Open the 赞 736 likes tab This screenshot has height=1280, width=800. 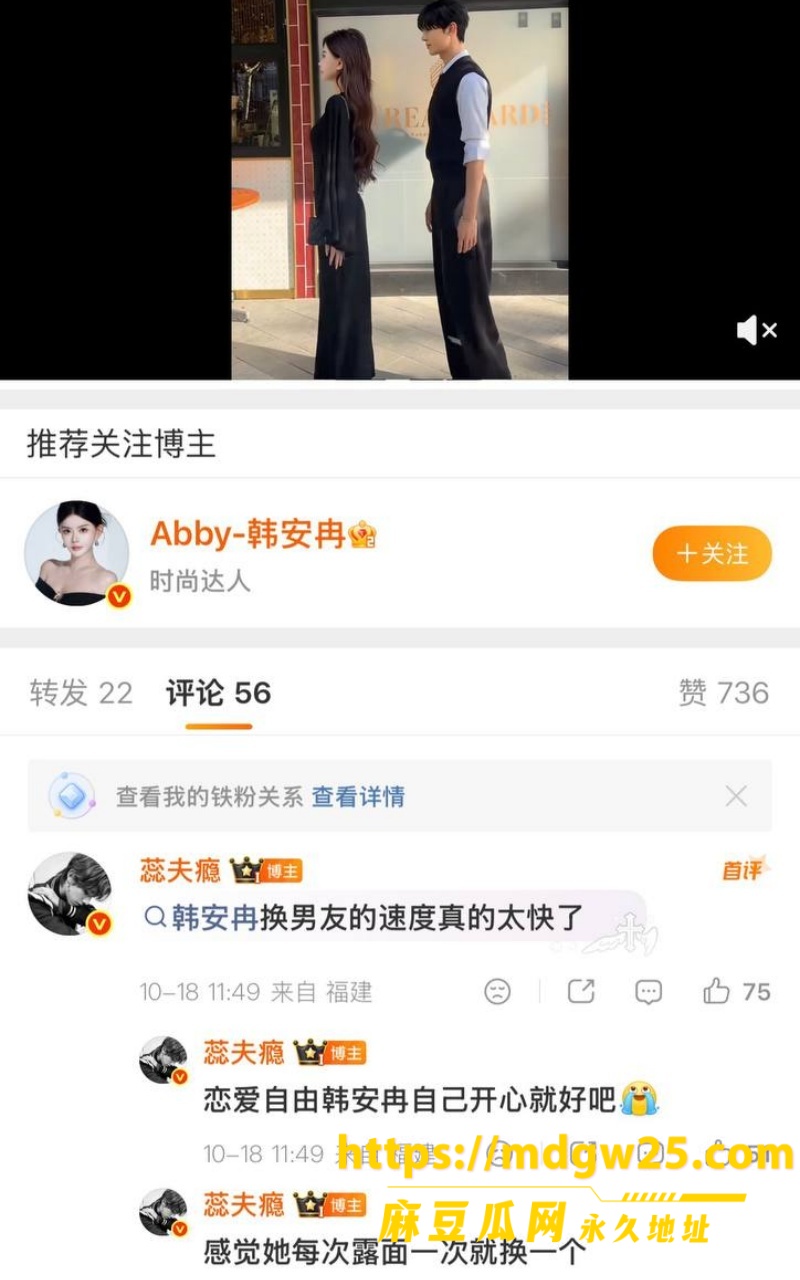tap(724, 693)
